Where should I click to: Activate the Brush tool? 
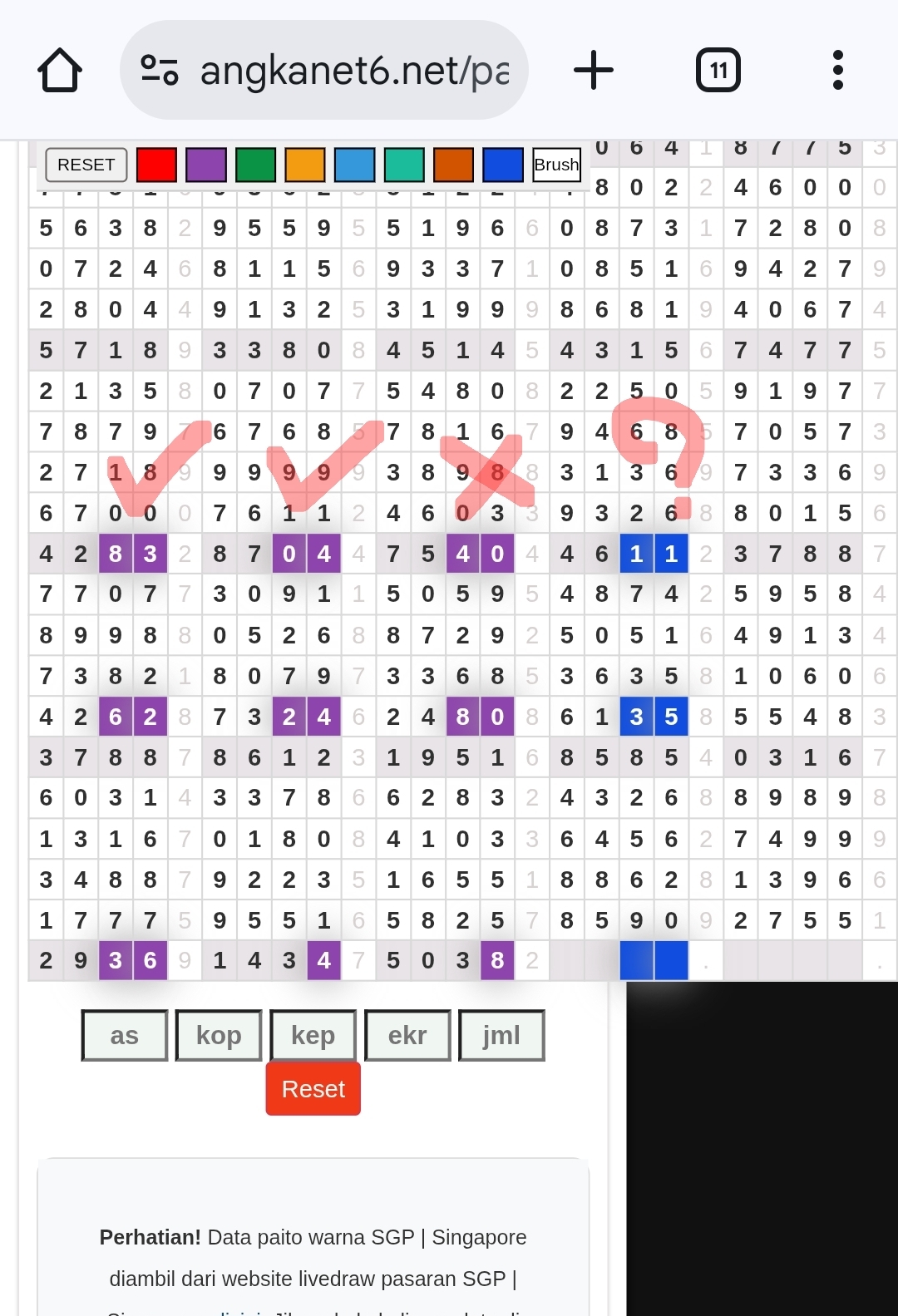(x=556, y=165)
